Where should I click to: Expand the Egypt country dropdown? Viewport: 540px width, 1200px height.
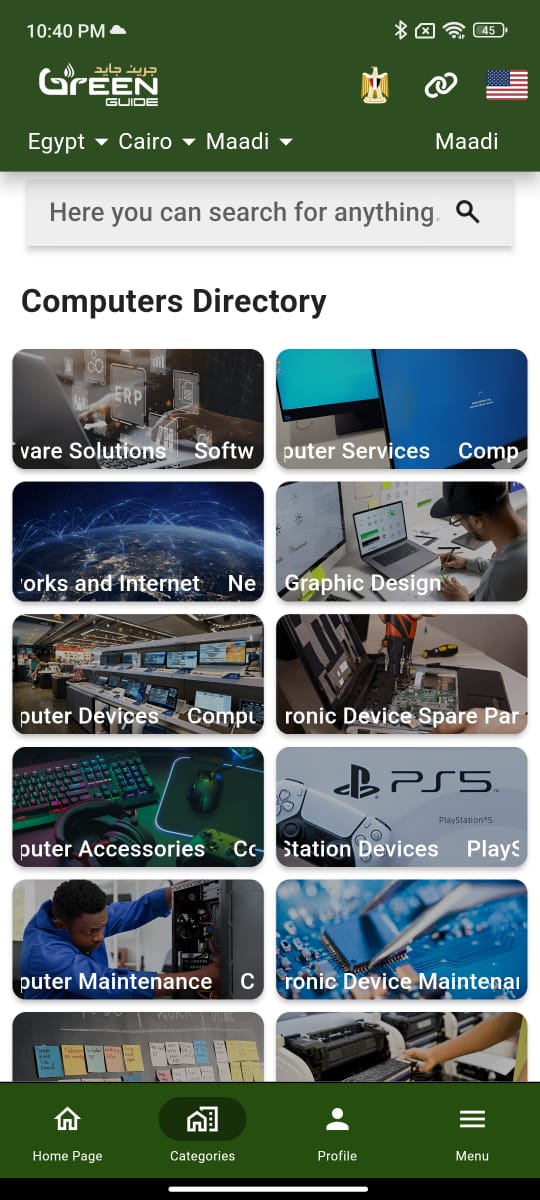point(67,141)
